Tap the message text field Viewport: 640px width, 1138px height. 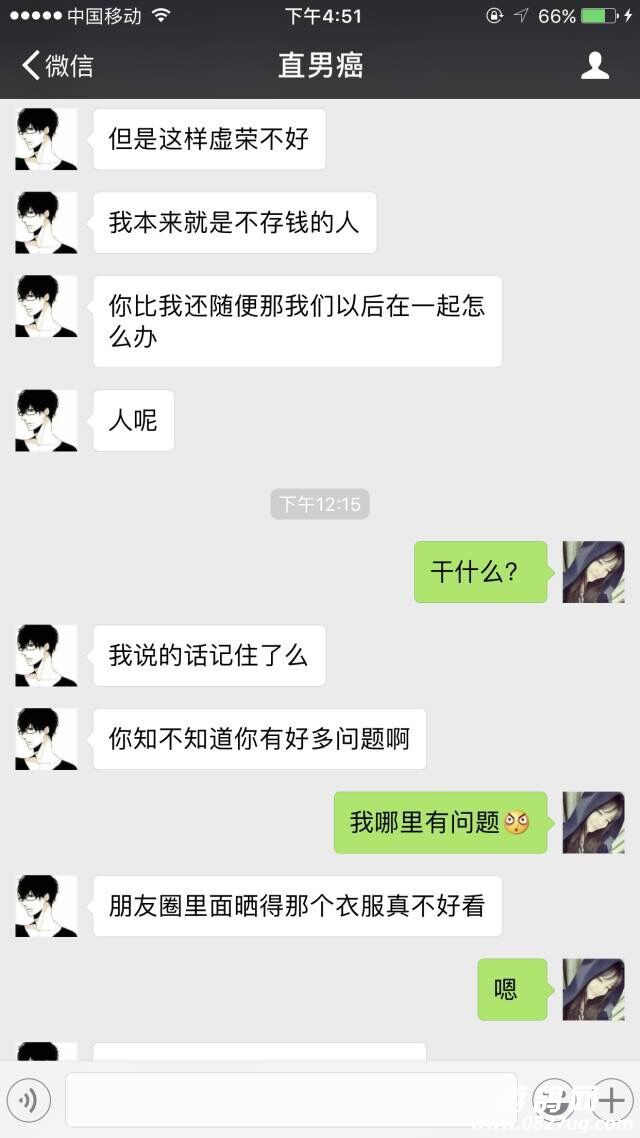coord(290,1100)
